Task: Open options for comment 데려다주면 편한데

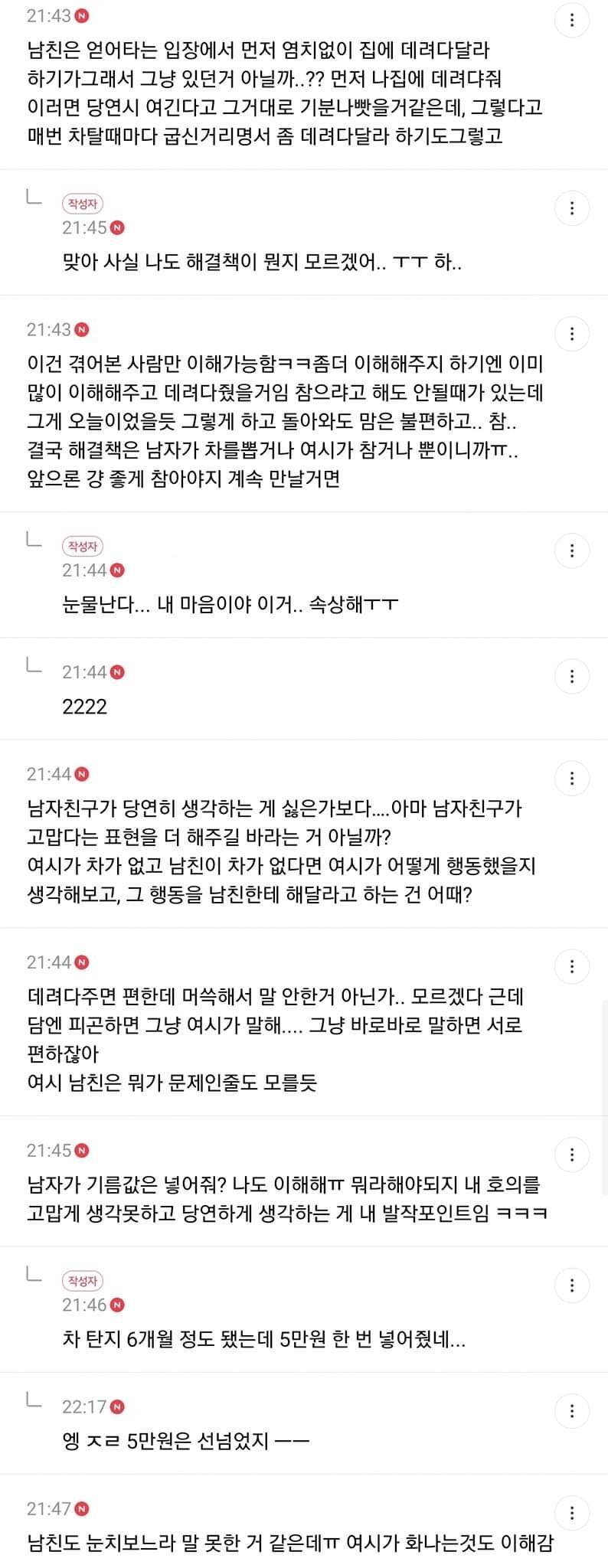Action: coord(572,966)
